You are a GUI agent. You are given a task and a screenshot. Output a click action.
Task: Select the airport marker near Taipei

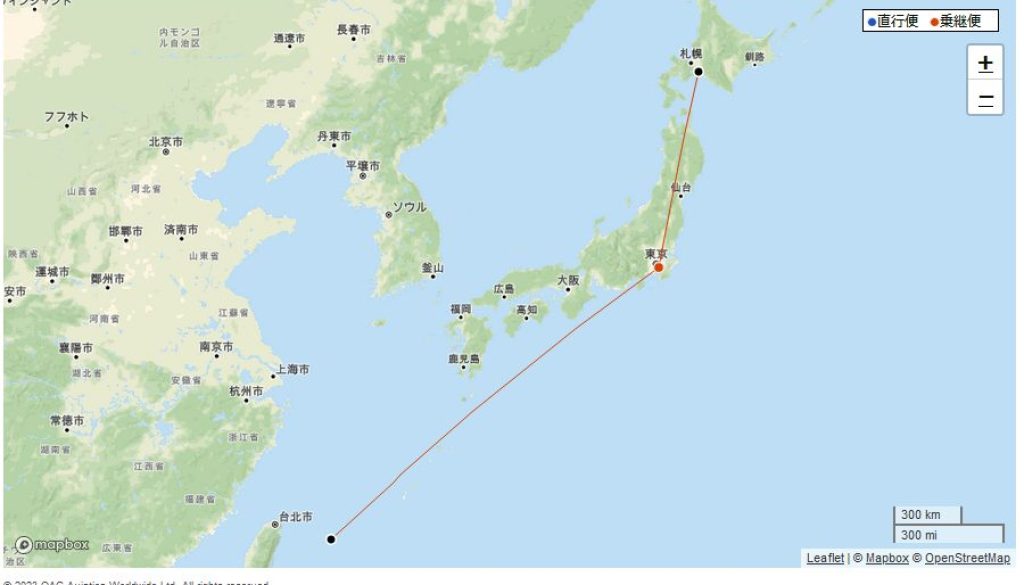[x=331, y=539]
